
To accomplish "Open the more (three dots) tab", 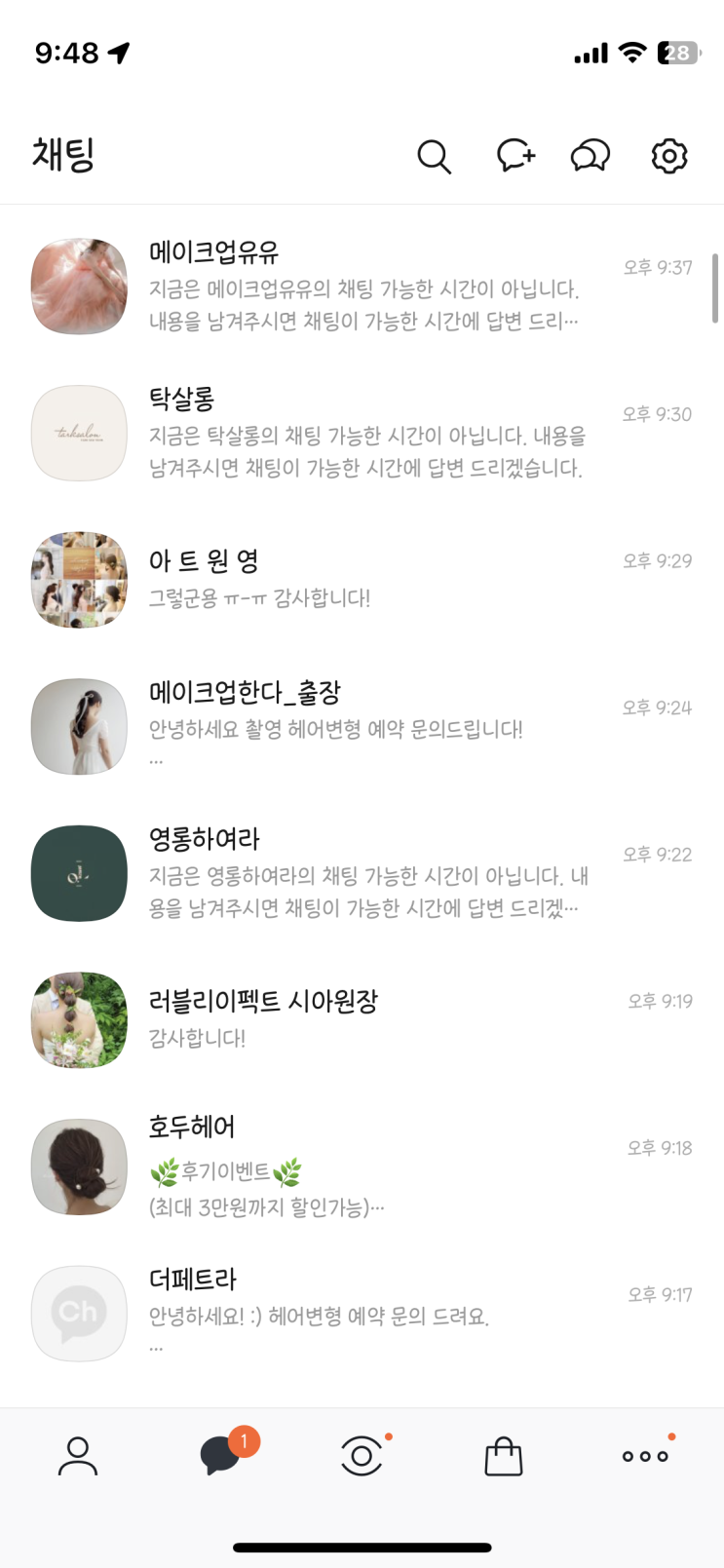I will pos(645,1456).
